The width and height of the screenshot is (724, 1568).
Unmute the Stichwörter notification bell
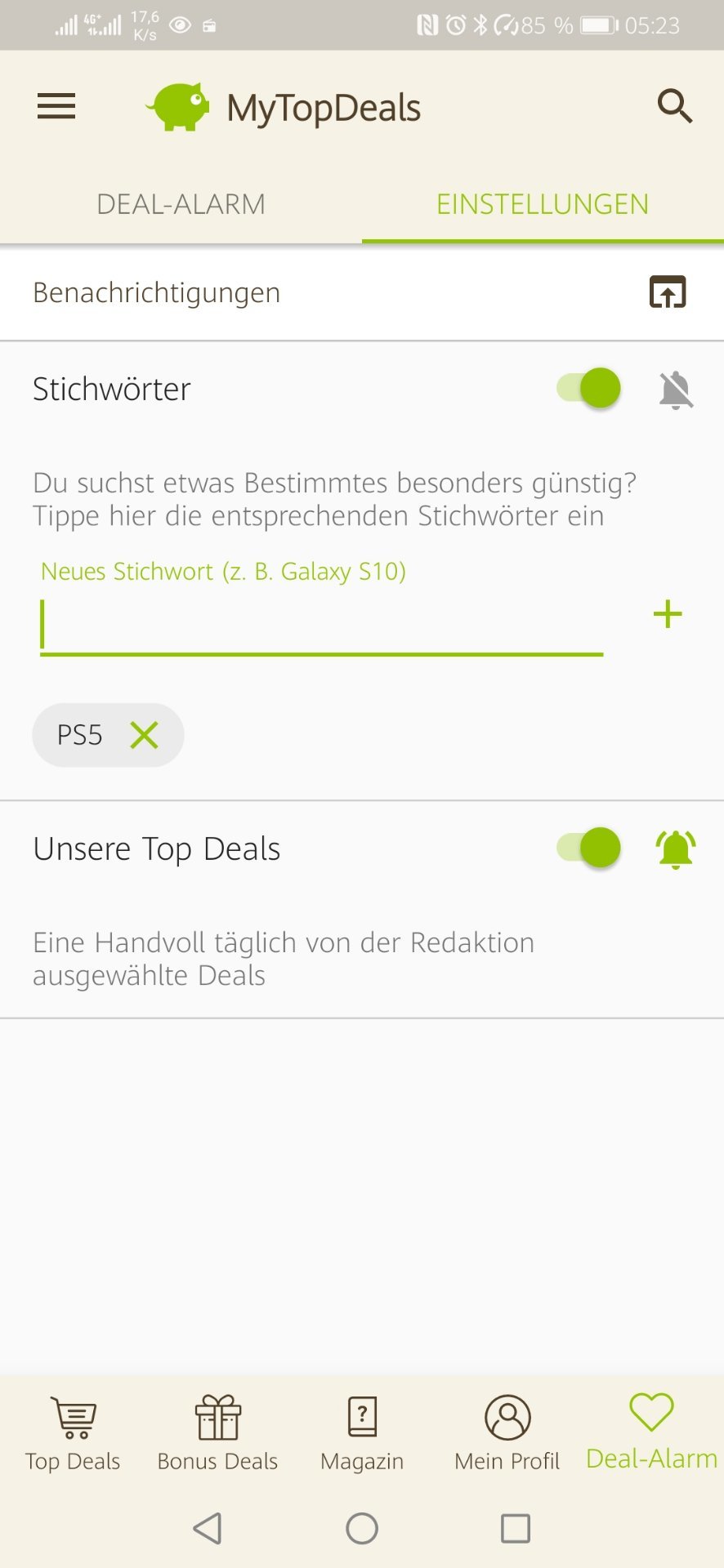(x=676, y=390)
